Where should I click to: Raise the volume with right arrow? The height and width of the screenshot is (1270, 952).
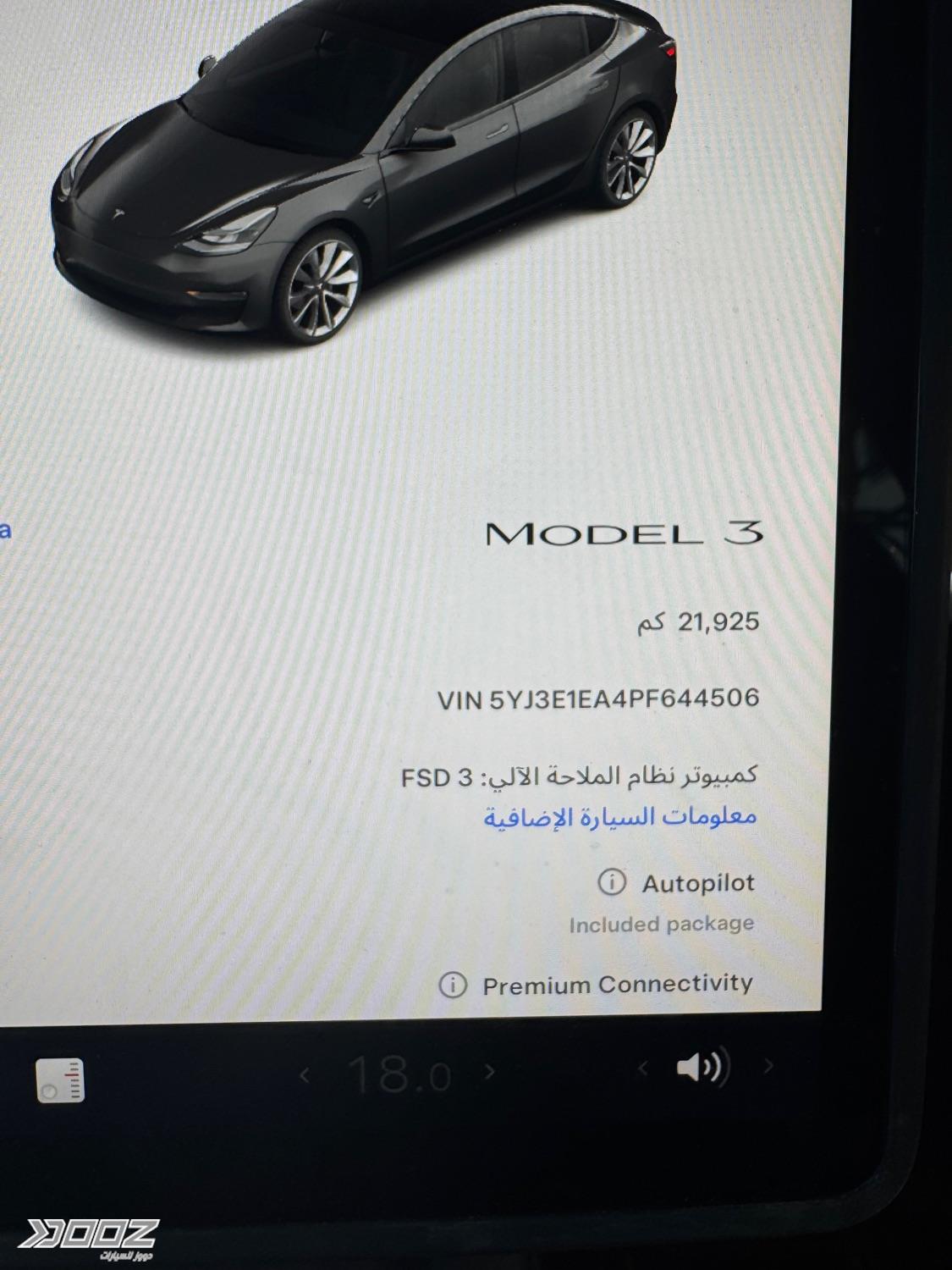coord(768,1067)
